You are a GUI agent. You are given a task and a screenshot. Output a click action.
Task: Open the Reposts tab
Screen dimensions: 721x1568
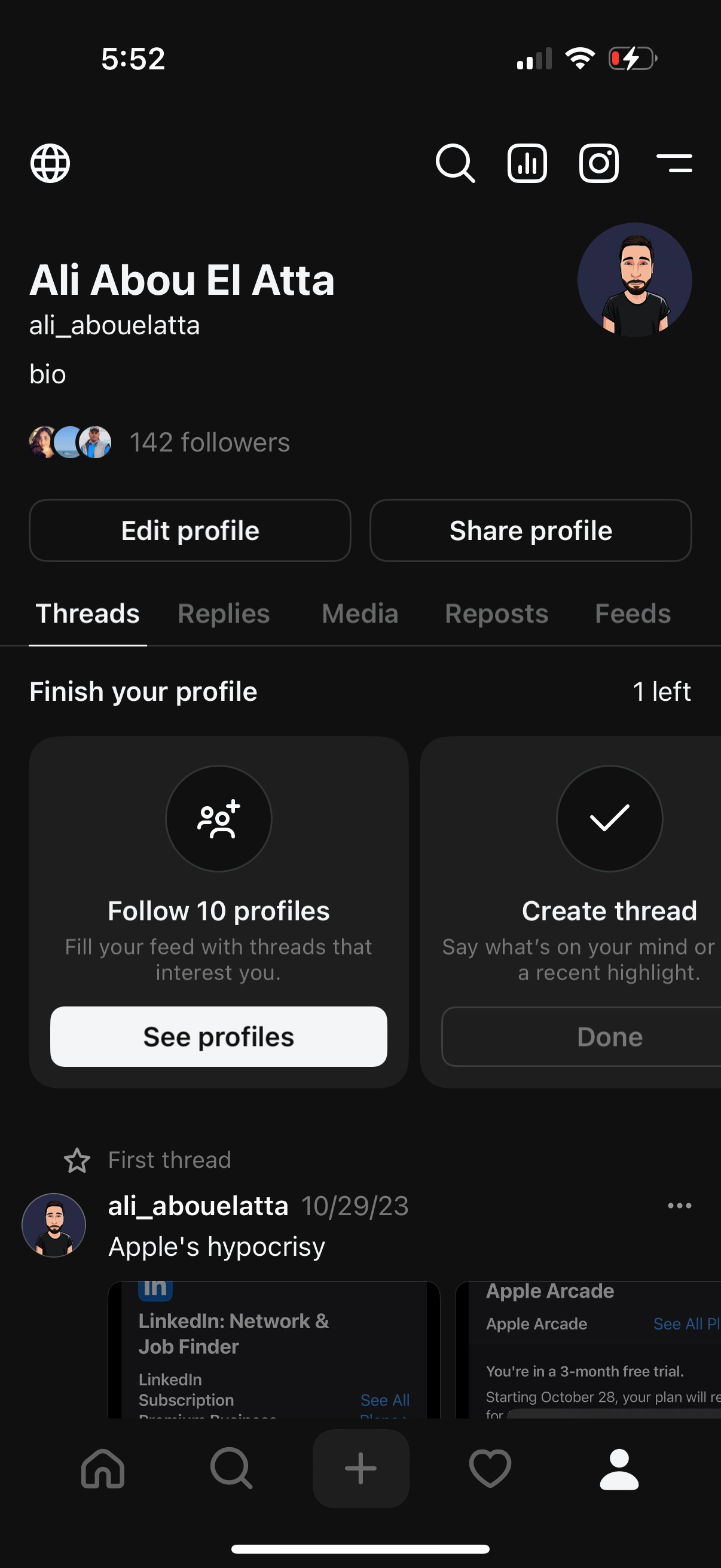(496, 614)
